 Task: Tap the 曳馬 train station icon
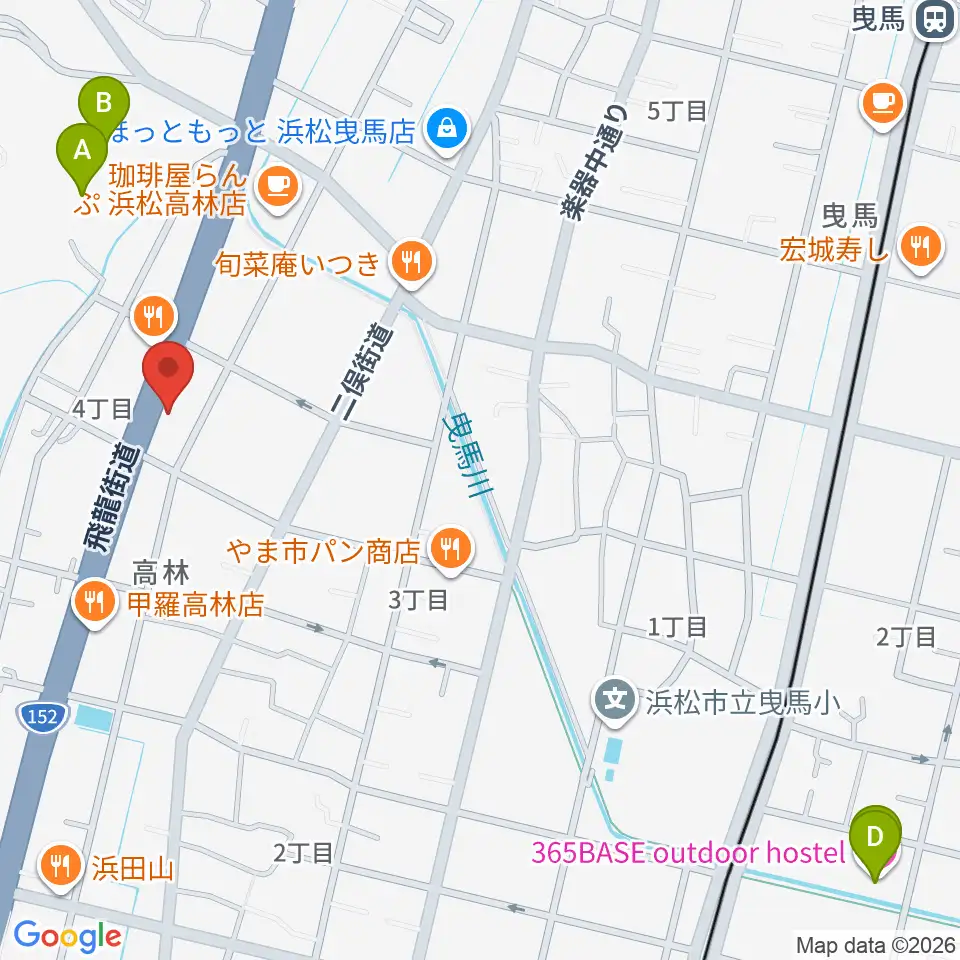point(933,19)
